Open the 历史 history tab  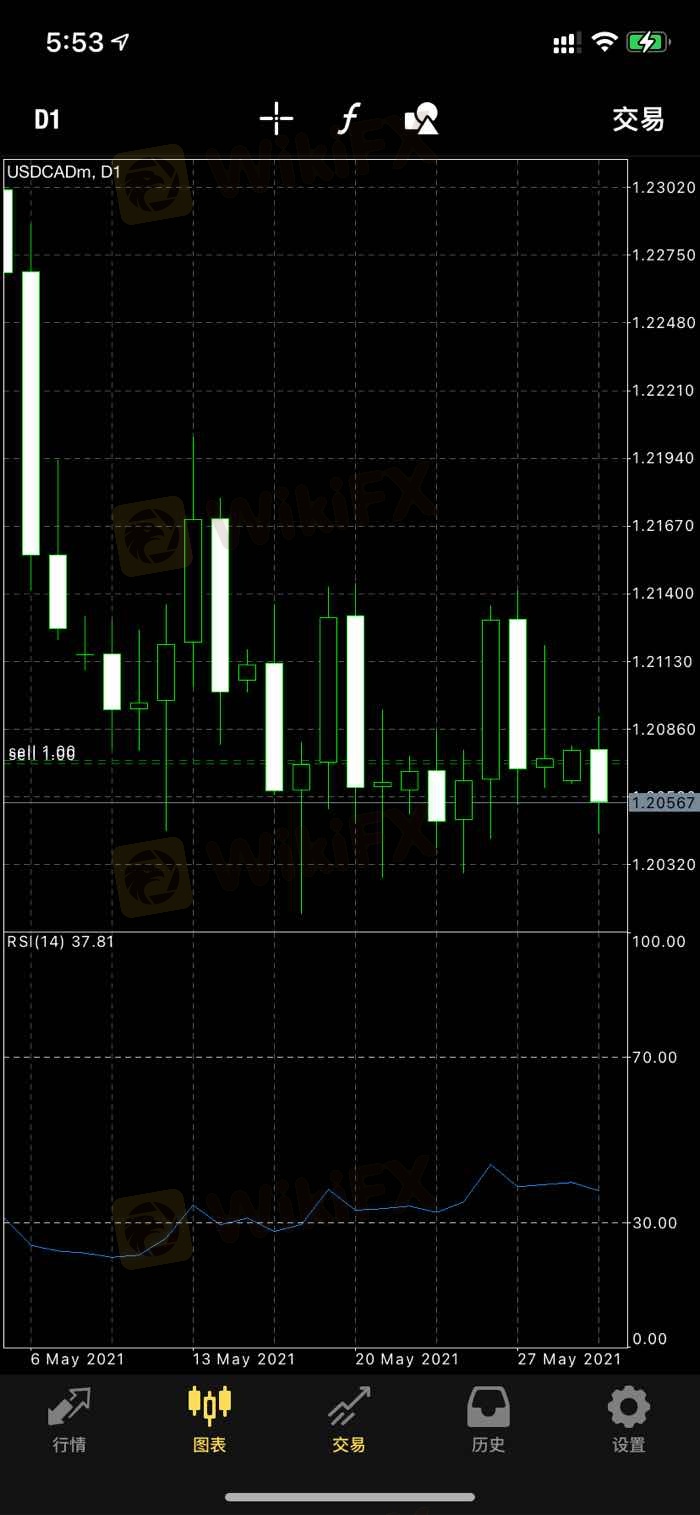coord(489,1419)
